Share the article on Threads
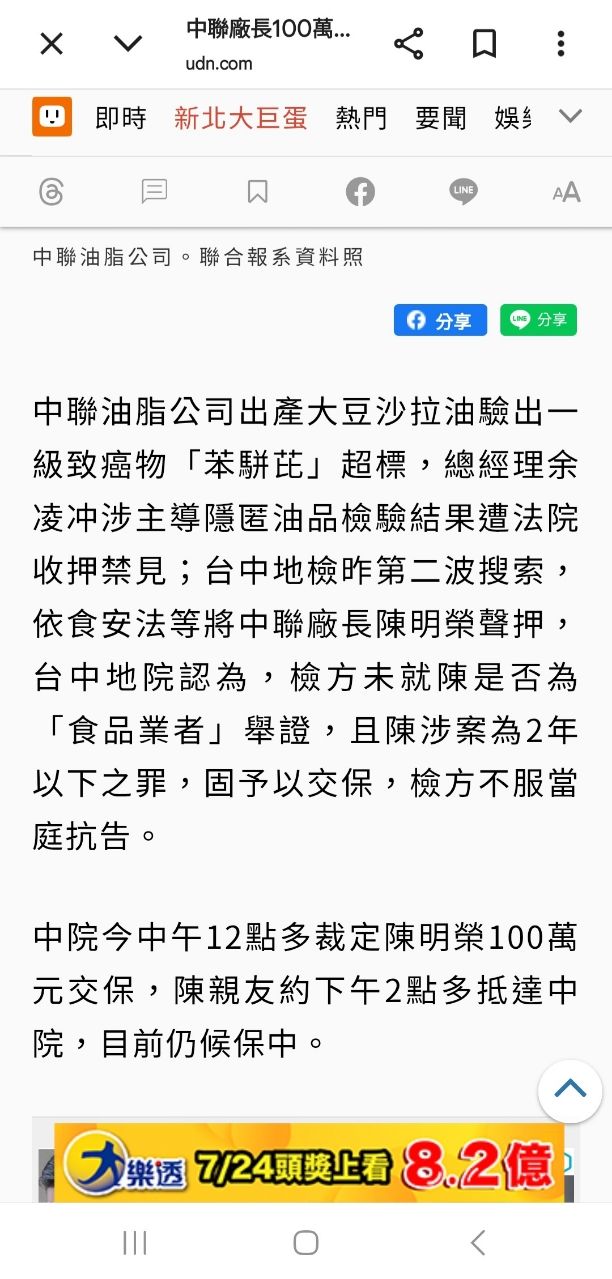This screenshot has height=1279, width=612. pos(51,192)
